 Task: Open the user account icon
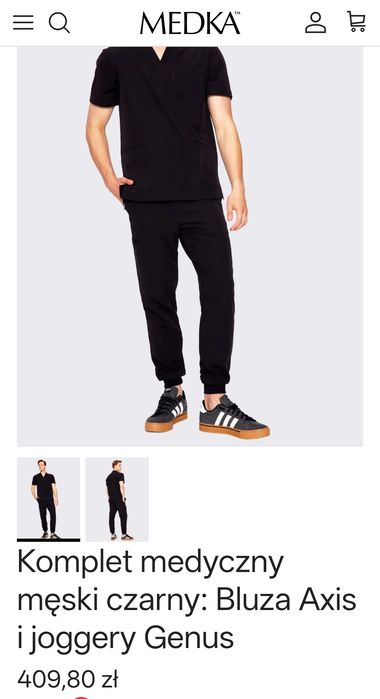pos(315,22)
